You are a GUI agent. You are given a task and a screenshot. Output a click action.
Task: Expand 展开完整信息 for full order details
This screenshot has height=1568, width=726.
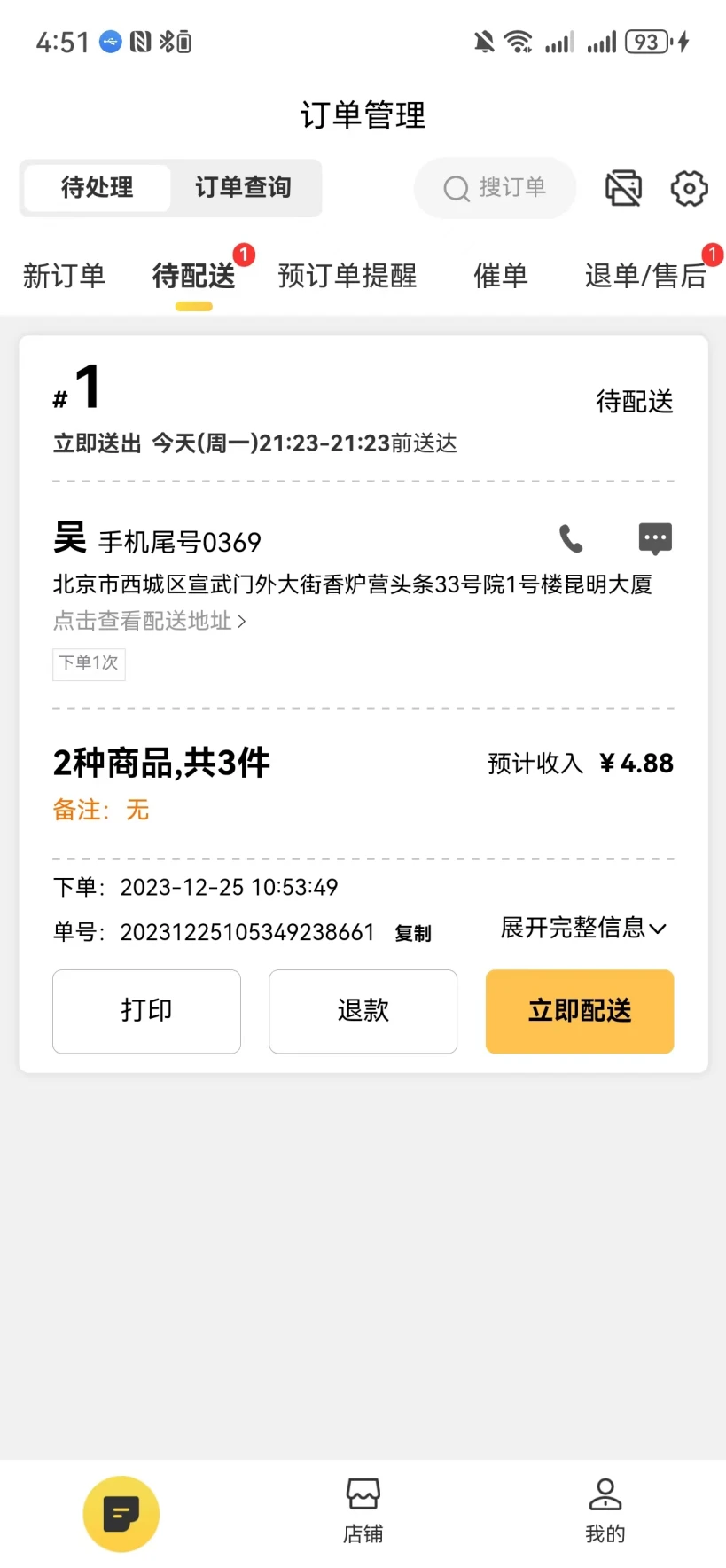(581, 928)
